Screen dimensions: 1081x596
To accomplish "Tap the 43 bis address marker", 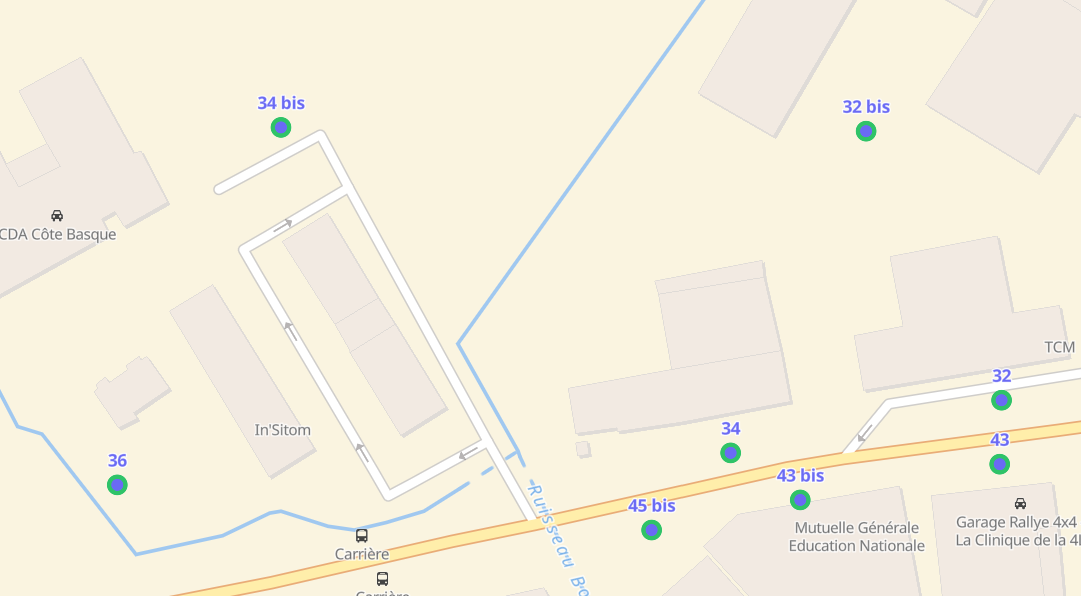I will click(x=800, y=500).
